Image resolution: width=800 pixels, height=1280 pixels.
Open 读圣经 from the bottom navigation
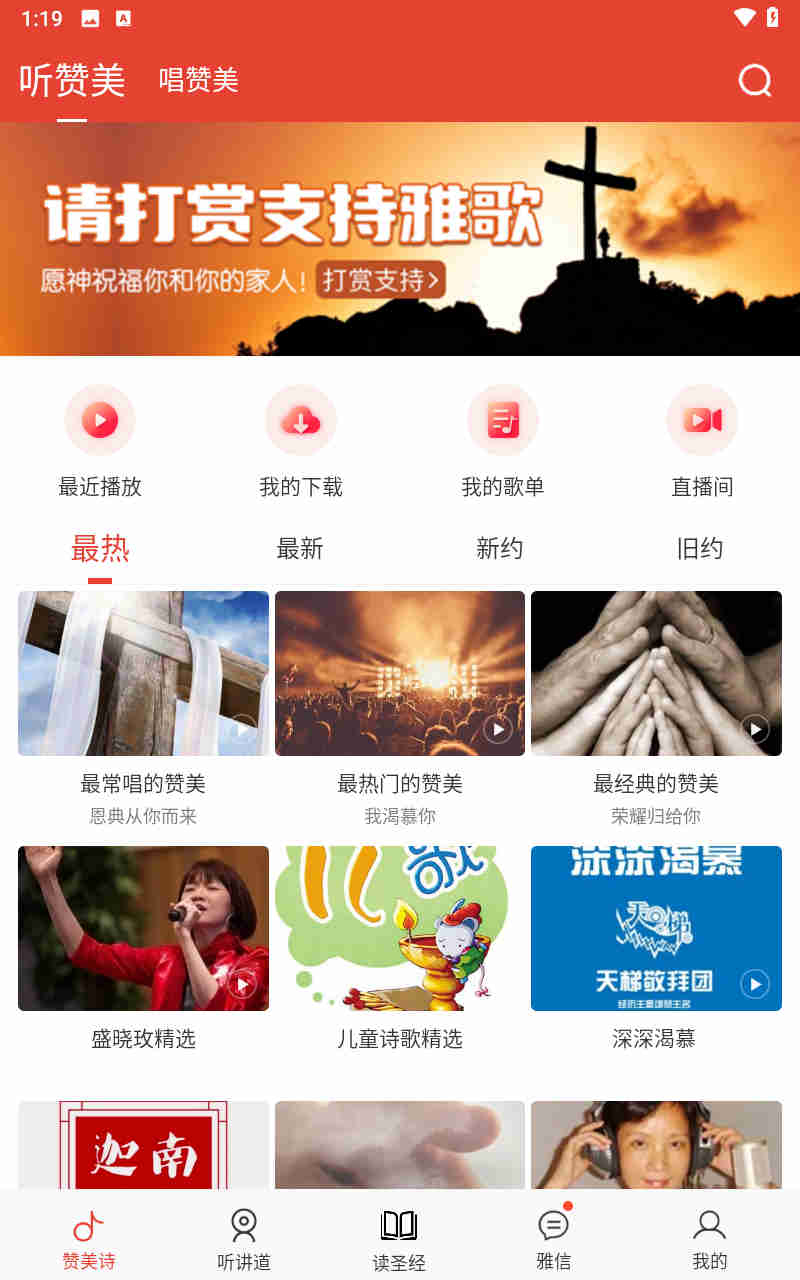point(399,1237)
